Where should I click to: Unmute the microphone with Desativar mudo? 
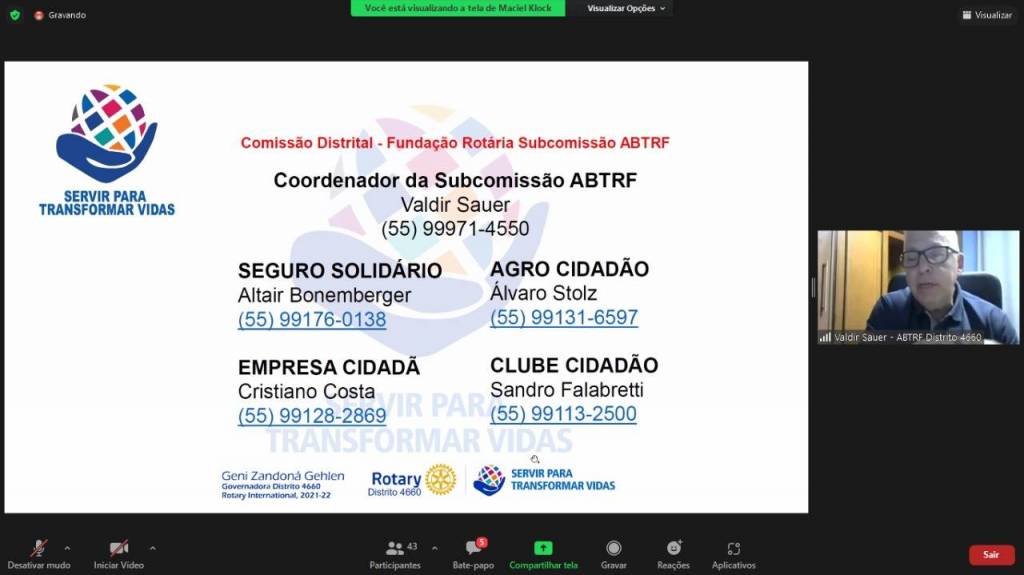click(x=38, y=553)
